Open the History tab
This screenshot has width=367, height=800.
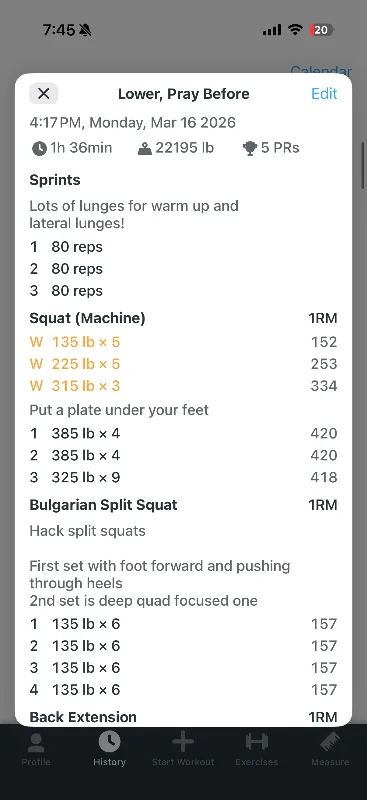pyautogui.click(x=109, y=748)
